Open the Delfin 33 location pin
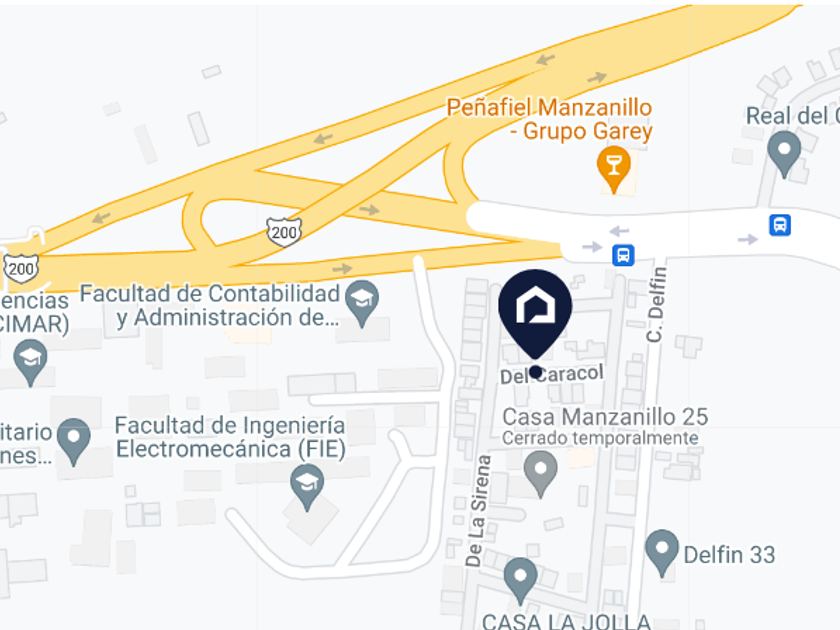This screenshot has height=630, width=840. point(662,550)
